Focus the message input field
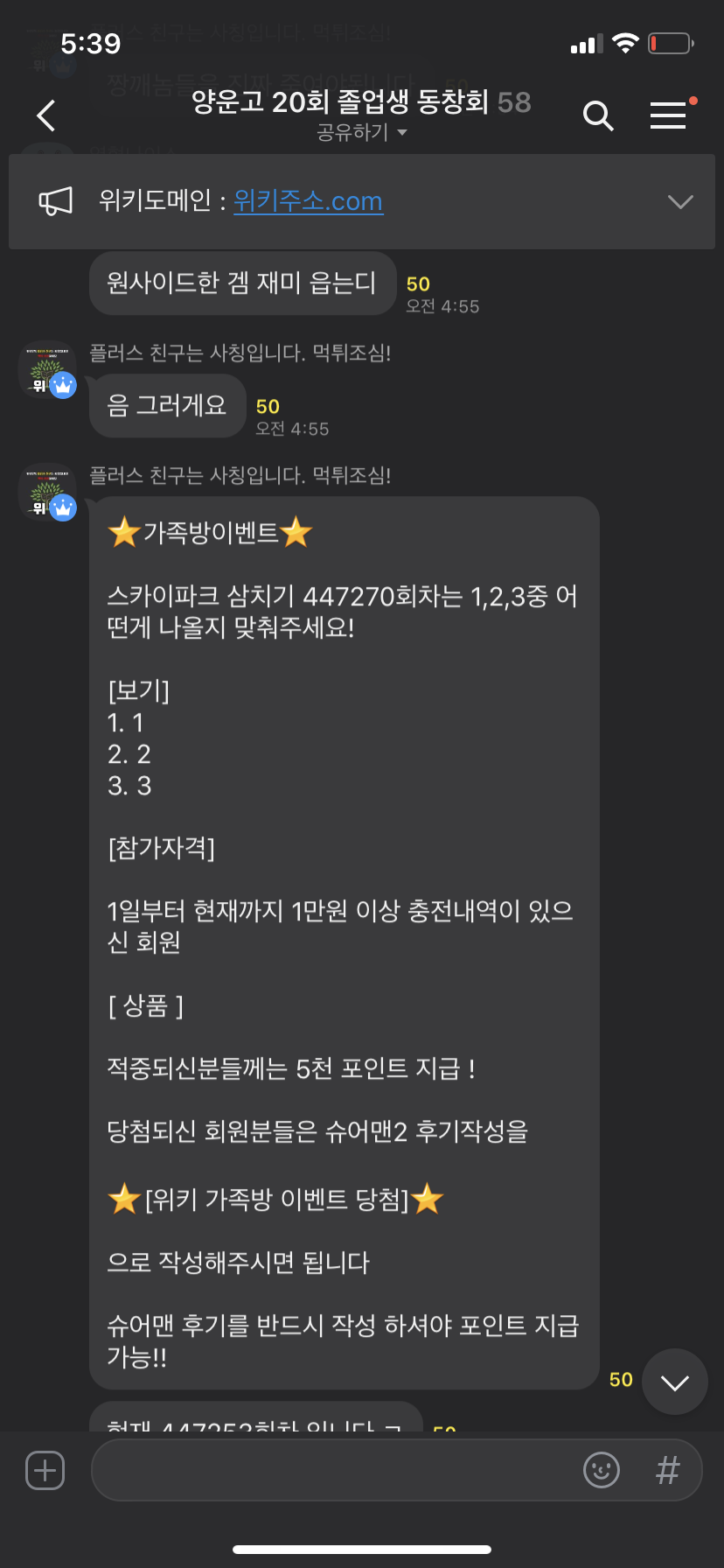 pos(332,1470)
